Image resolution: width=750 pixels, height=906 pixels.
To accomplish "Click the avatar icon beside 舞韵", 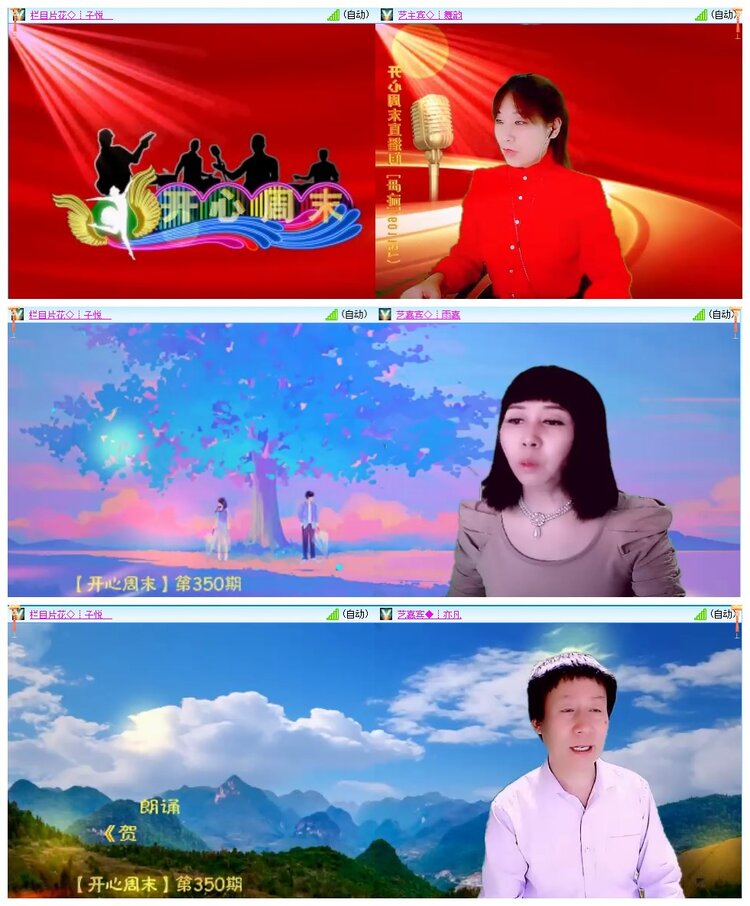I will tap(385, 14).
